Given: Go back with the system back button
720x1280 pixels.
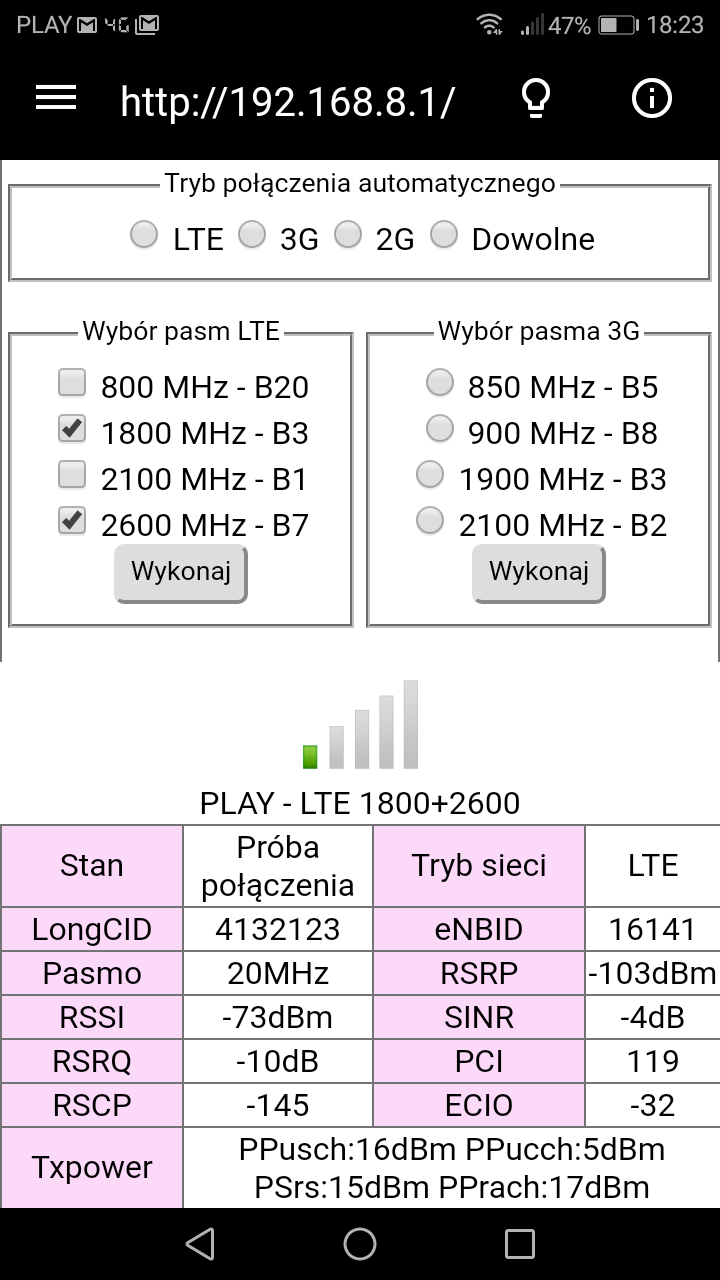Looking at the screenshot, I should coord(200,1244).
